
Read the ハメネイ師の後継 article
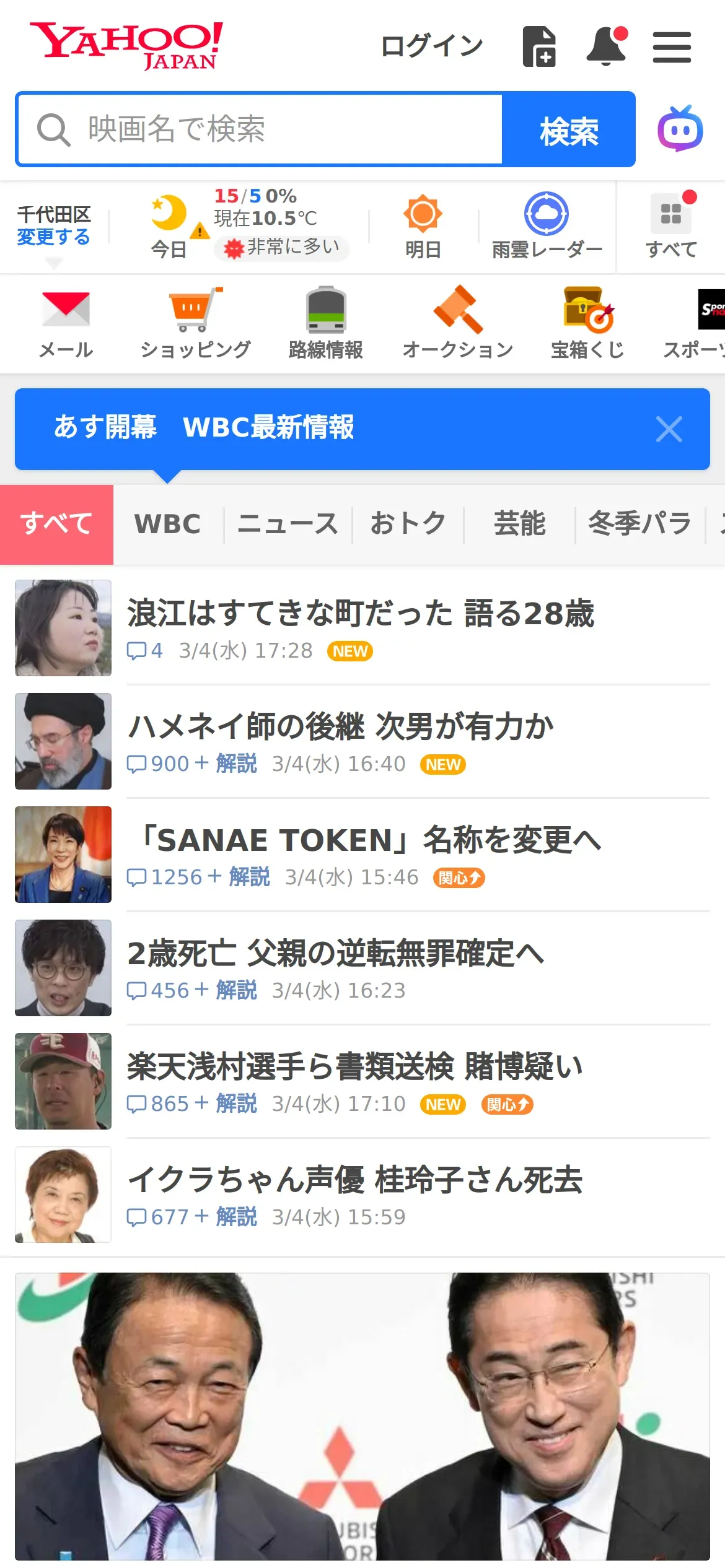pos(341,726)
